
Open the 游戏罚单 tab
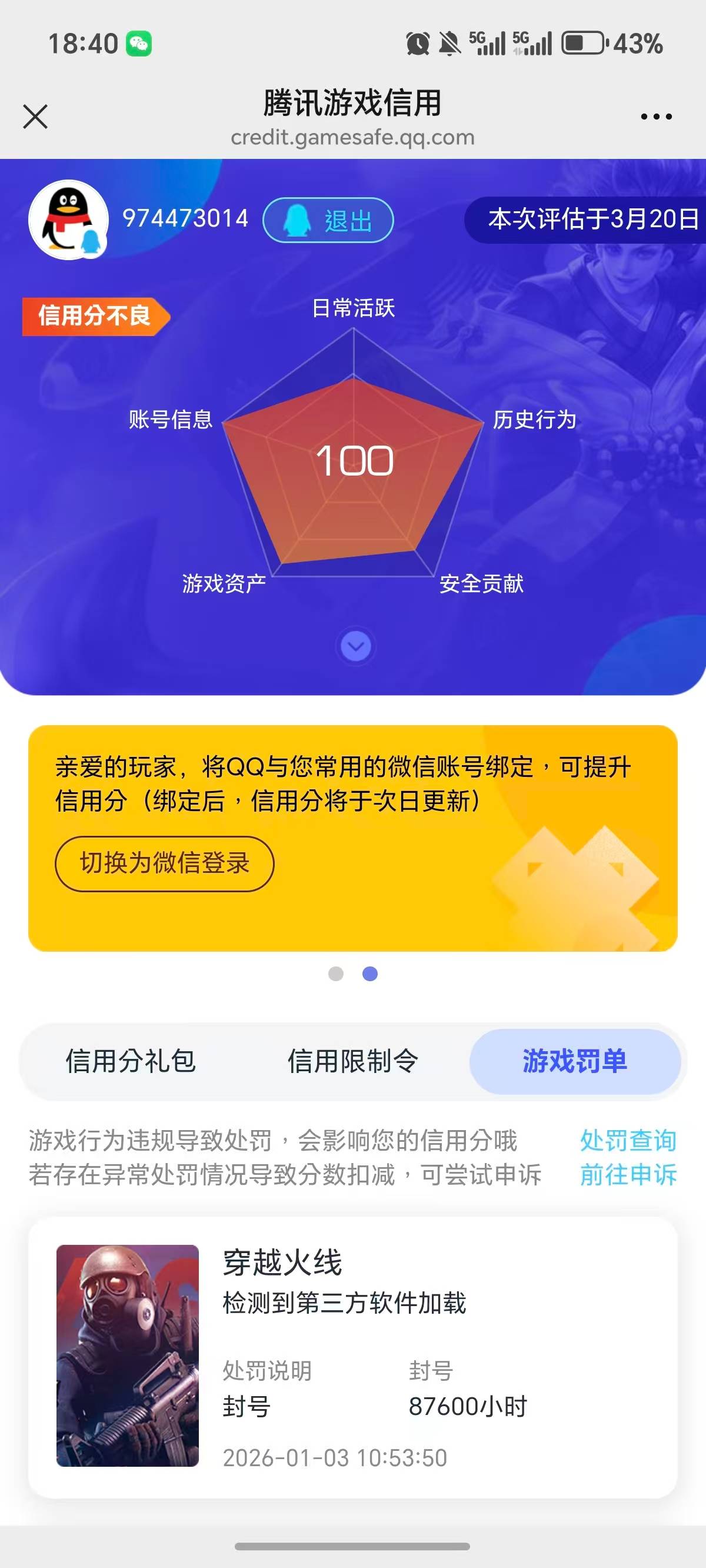pos(576,1061)
